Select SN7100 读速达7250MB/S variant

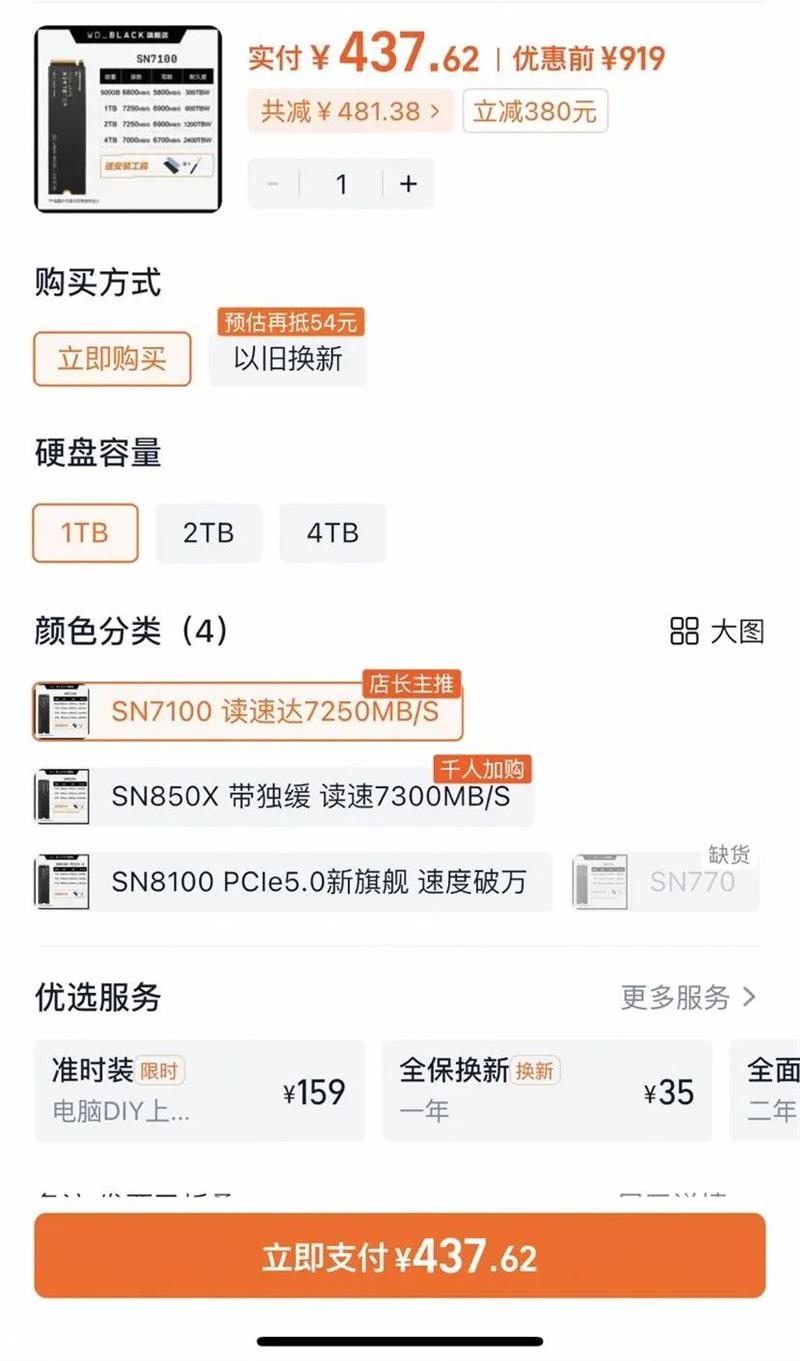point(249,711)
